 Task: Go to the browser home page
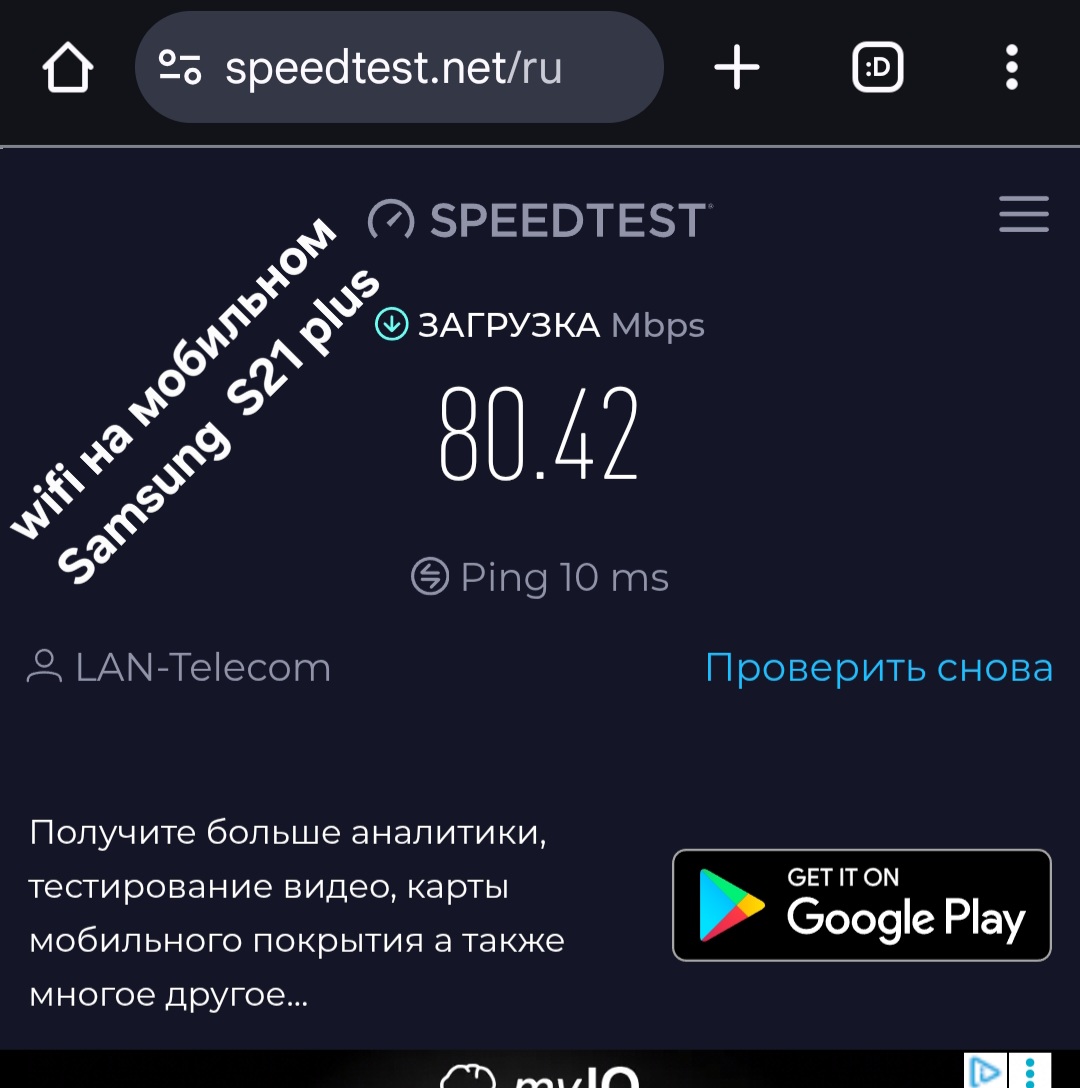pos(68,69)
